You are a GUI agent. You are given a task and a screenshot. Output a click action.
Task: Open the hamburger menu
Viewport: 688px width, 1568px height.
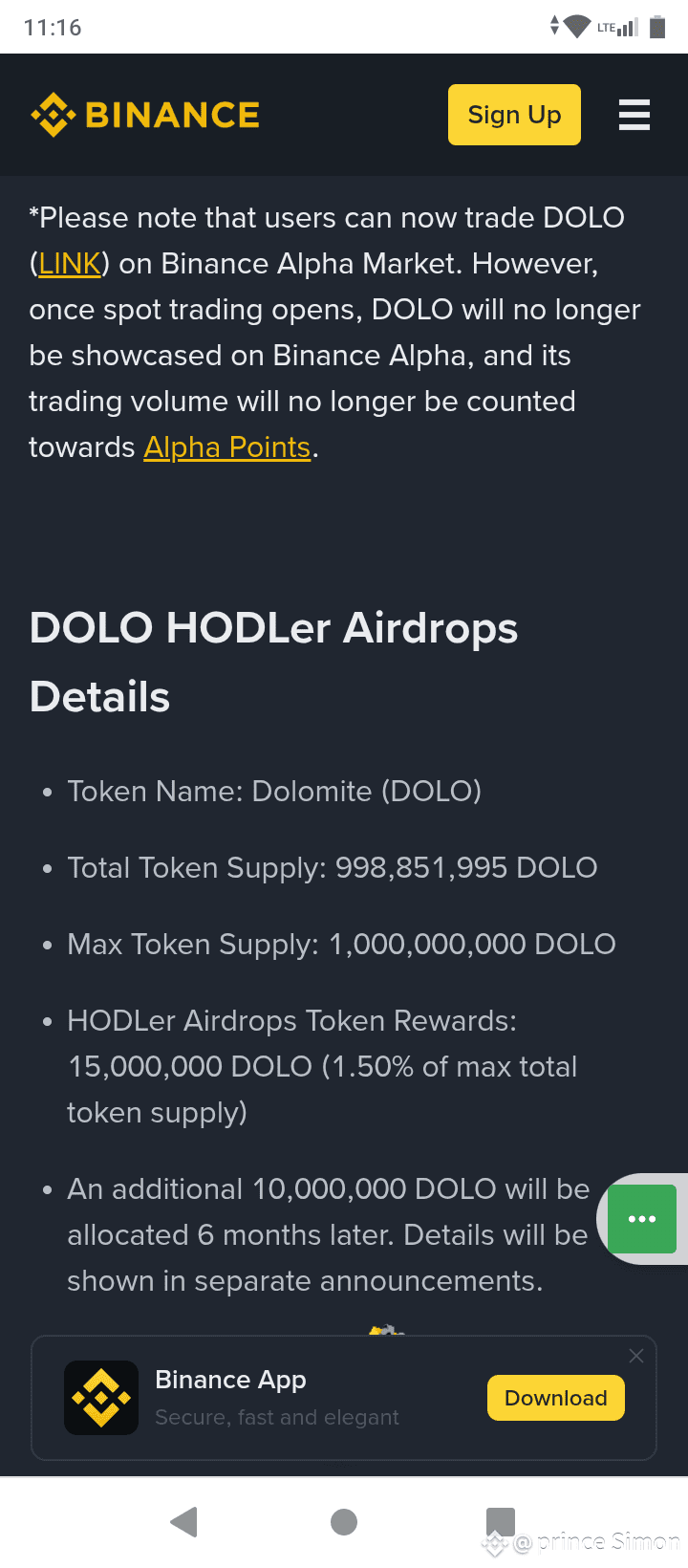click(634, 115)
